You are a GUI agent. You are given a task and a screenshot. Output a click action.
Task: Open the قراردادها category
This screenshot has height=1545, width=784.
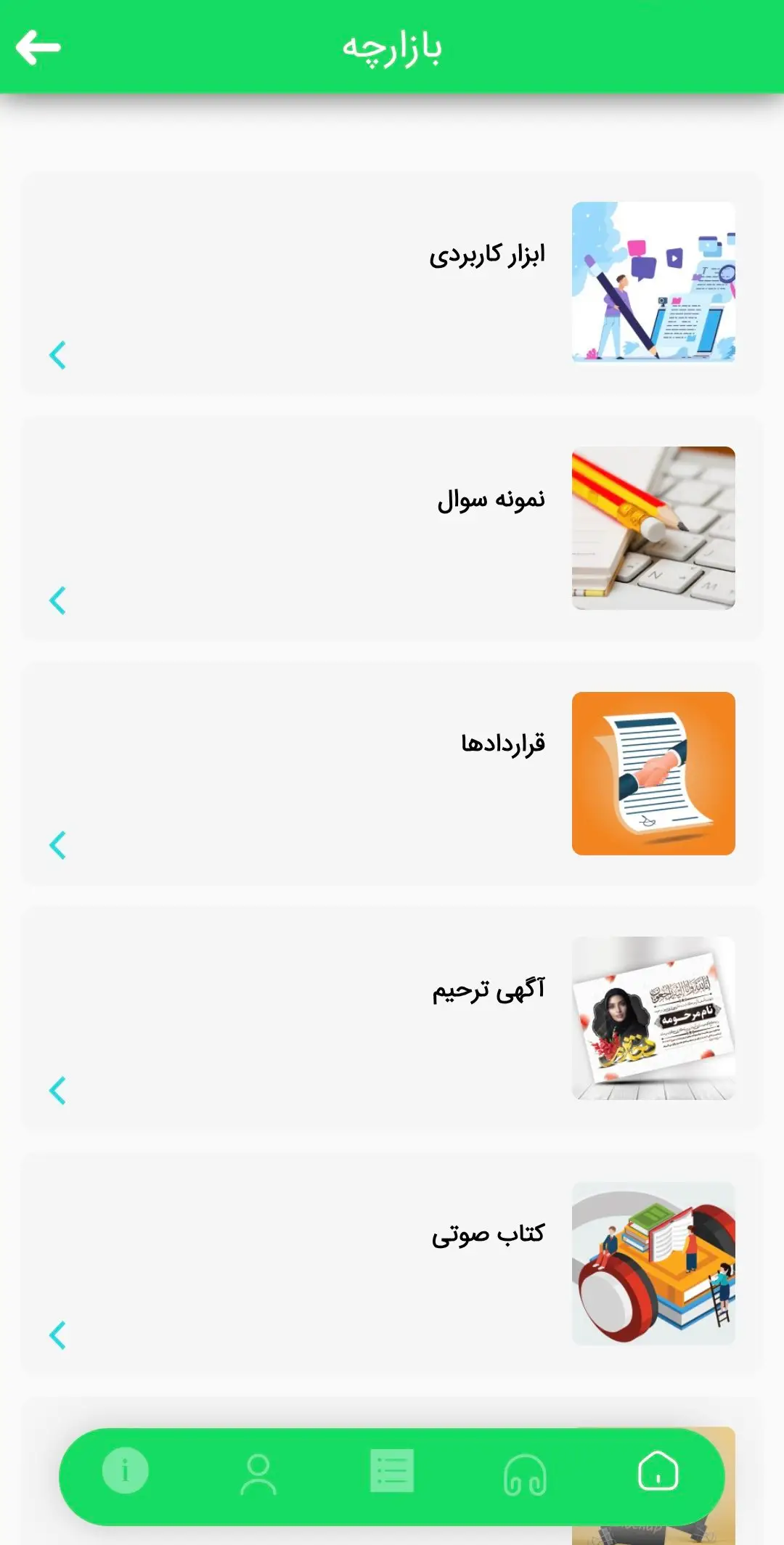tap(392, 773)
